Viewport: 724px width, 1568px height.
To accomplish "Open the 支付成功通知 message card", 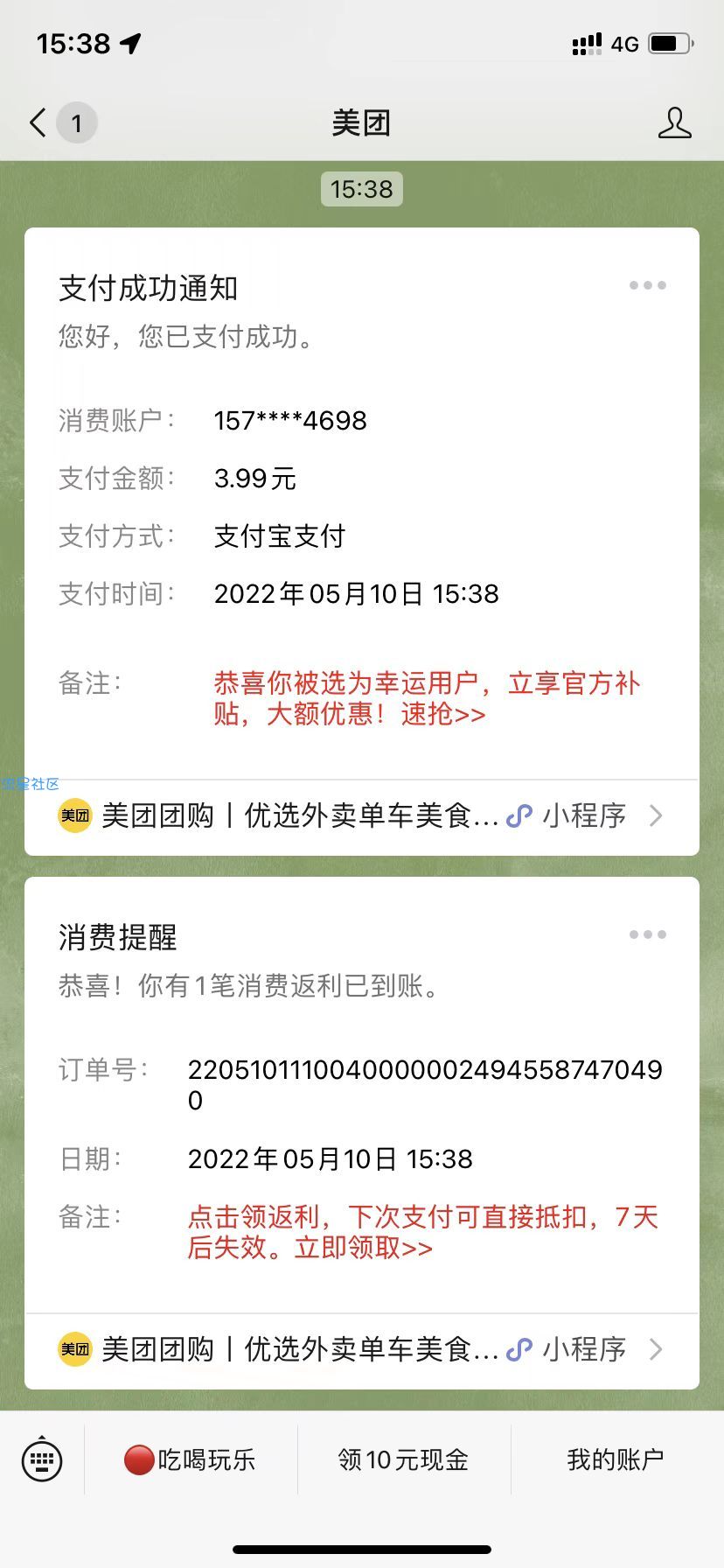I will point(362,504).
